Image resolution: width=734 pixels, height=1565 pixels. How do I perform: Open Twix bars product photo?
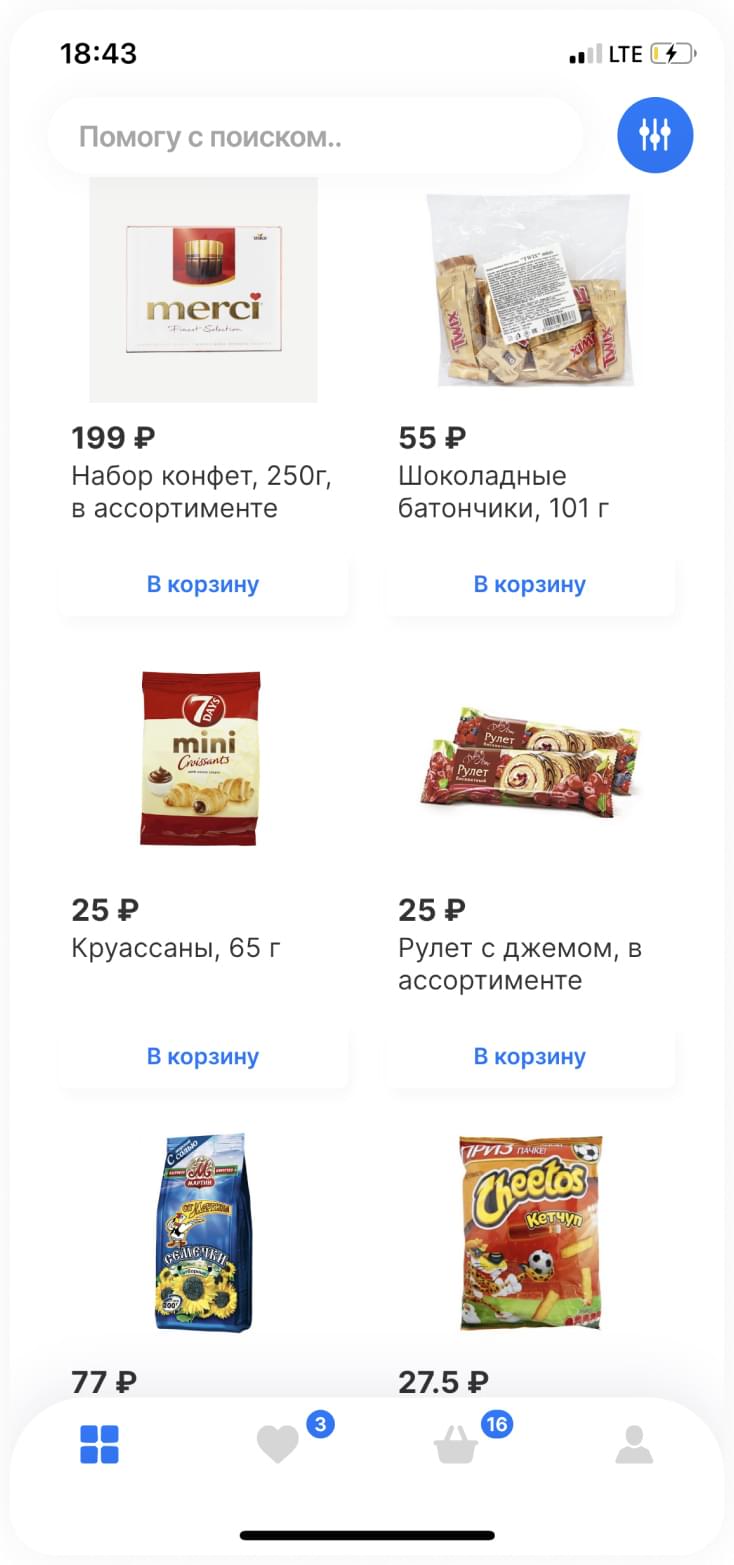[529, 290]
